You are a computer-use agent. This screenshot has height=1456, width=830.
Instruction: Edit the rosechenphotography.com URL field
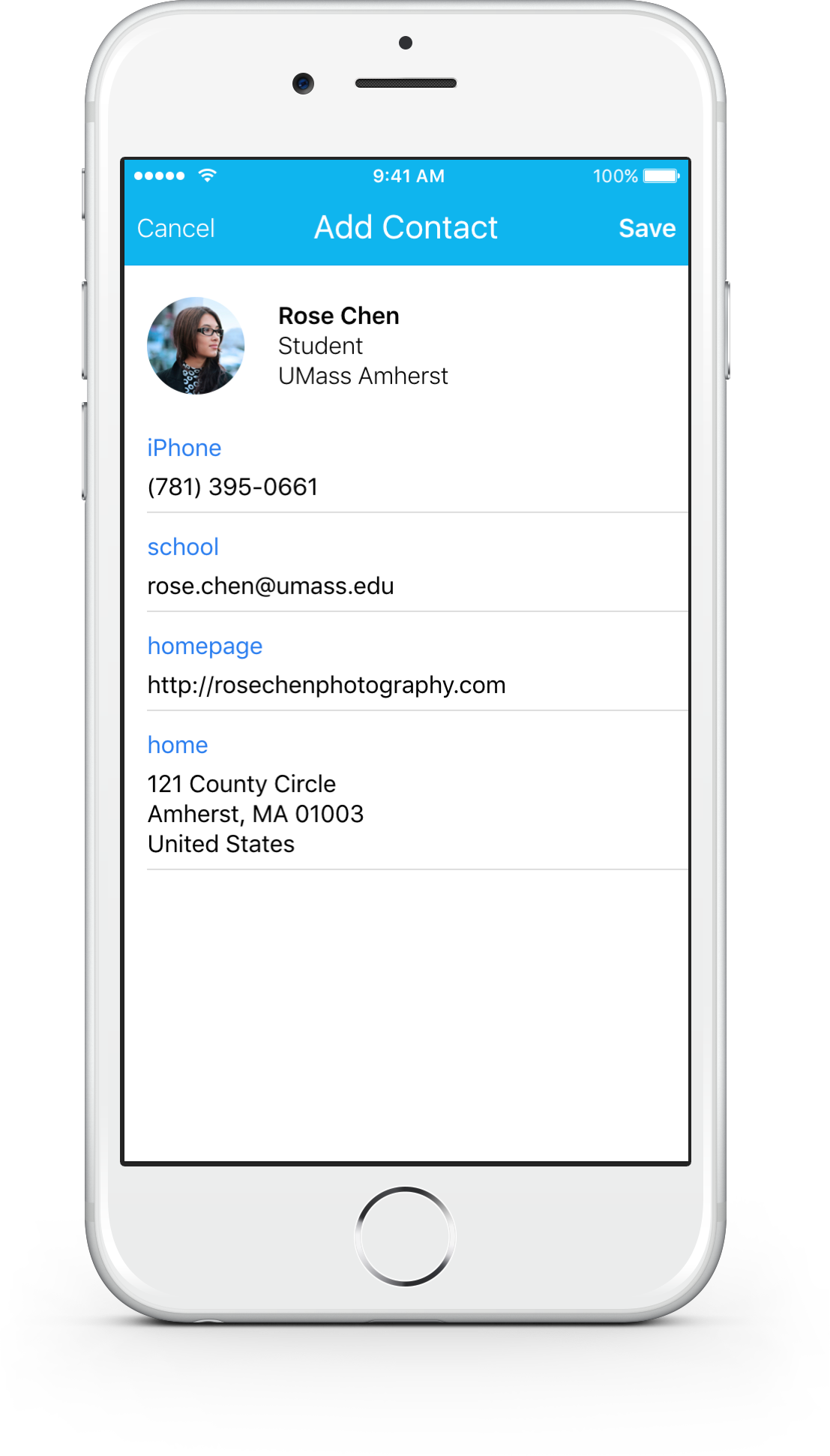click(326, 685)
